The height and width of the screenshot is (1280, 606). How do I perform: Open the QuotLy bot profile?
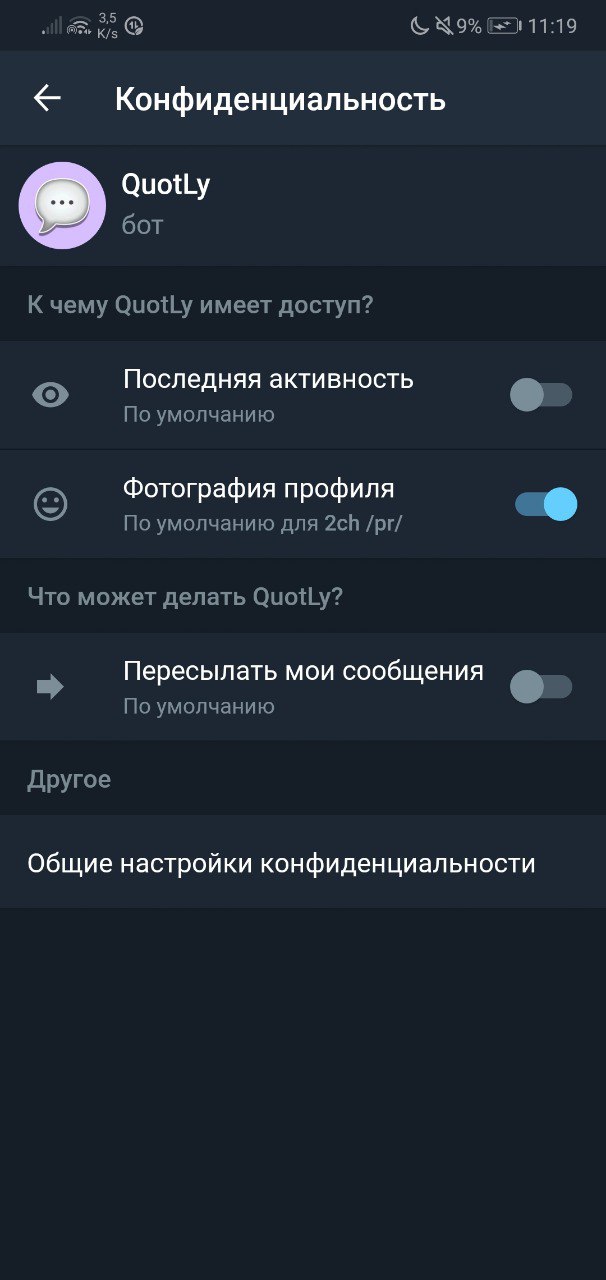(164, 204)
